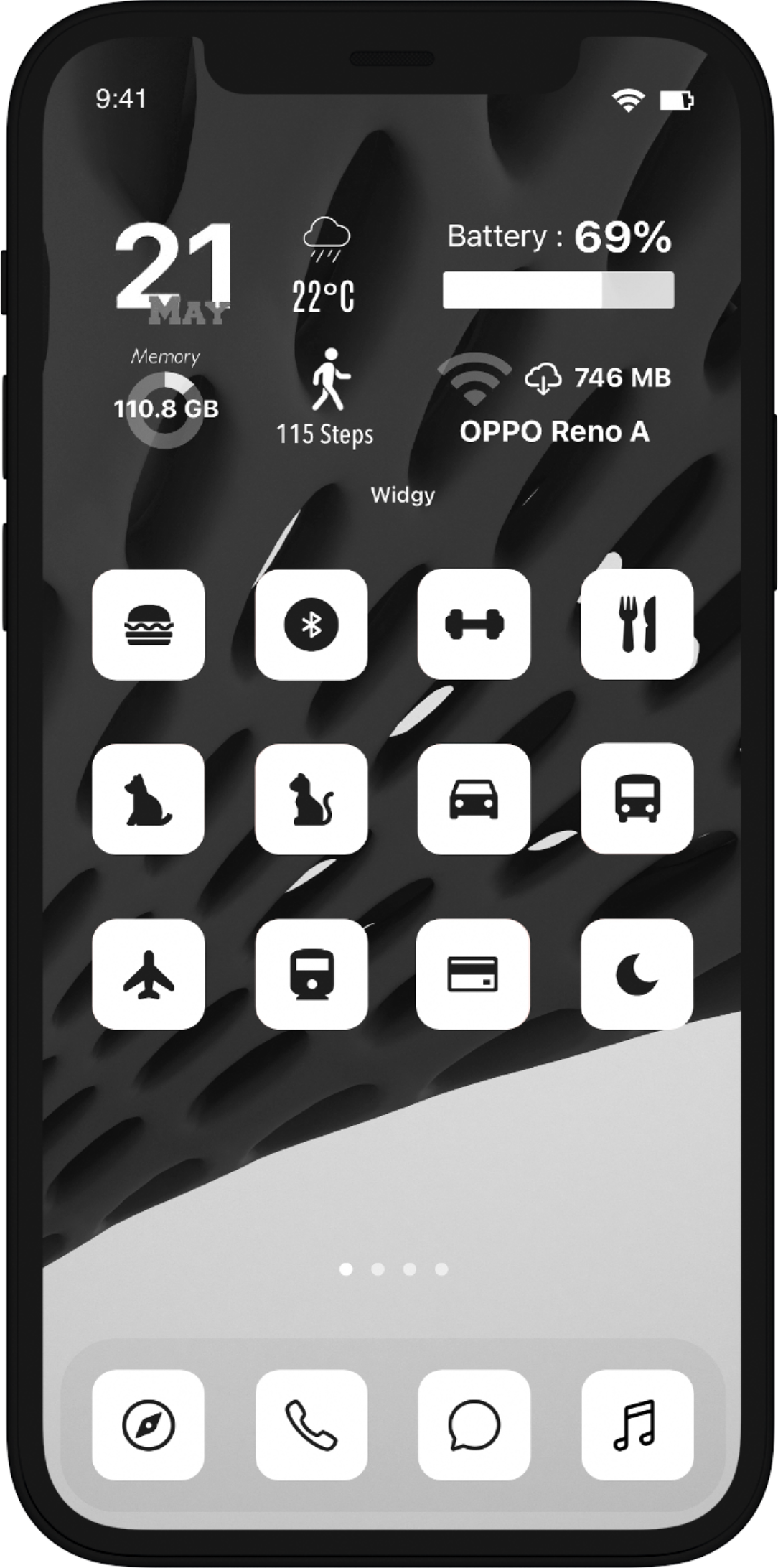The width and height of the screenshot is (778, 1568).
Task: Open the credit card wallet app
Action: tap(473, 974)
